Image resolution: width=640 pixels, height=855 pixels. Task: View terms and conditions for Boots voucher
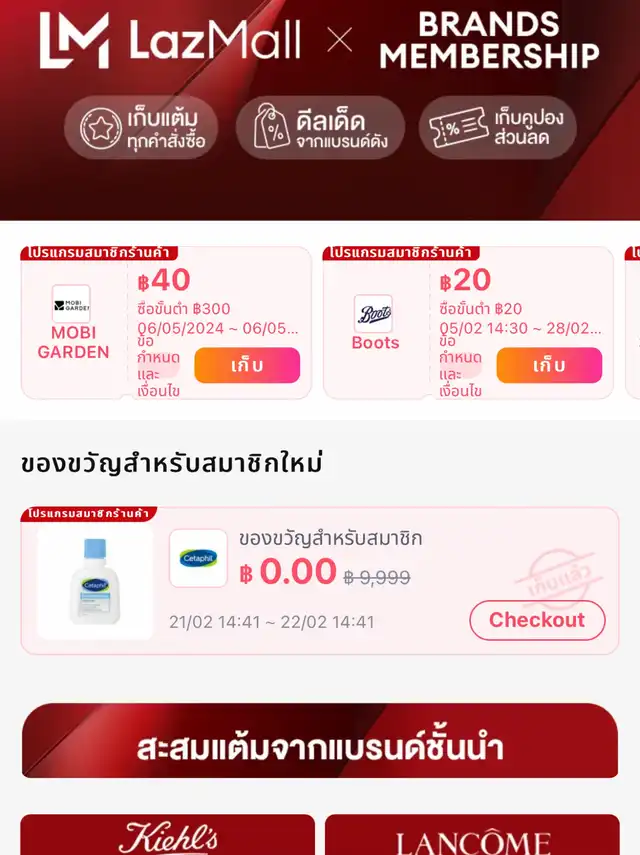(x=460, y=366)
